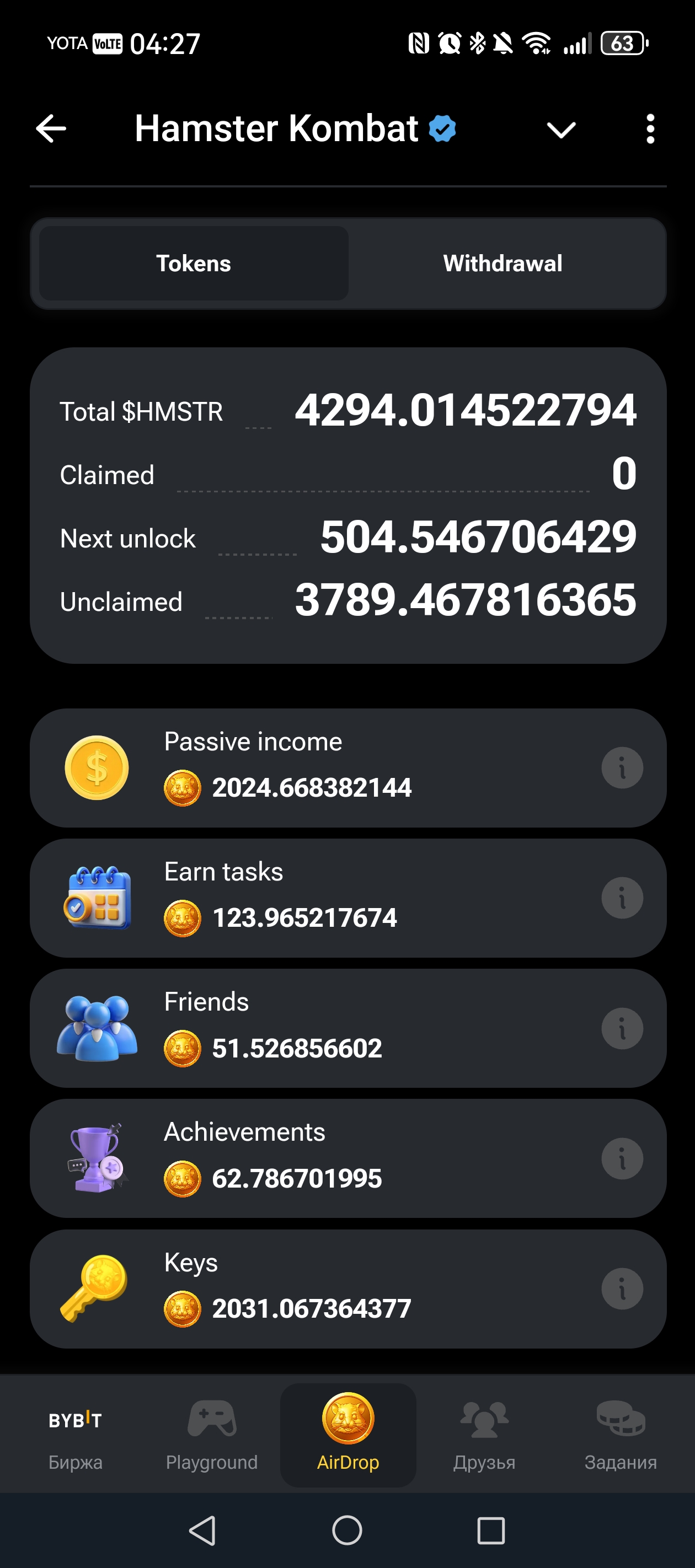The width and height of the screenshot is (695, 1568).
Task: View info for Friends tokens
Action: (x=622, y=1028)
